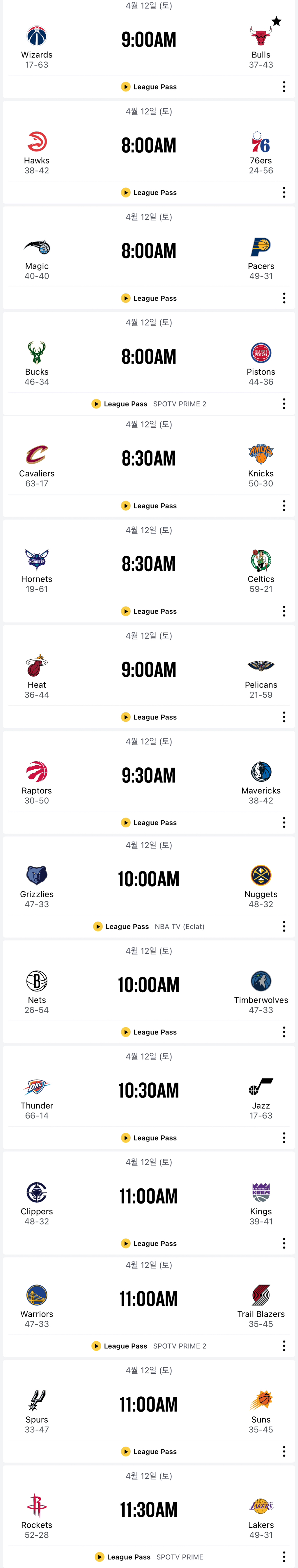
Task: Watch Thunder vs Jazz on League Pass
Action: [x=149, y=1138]
